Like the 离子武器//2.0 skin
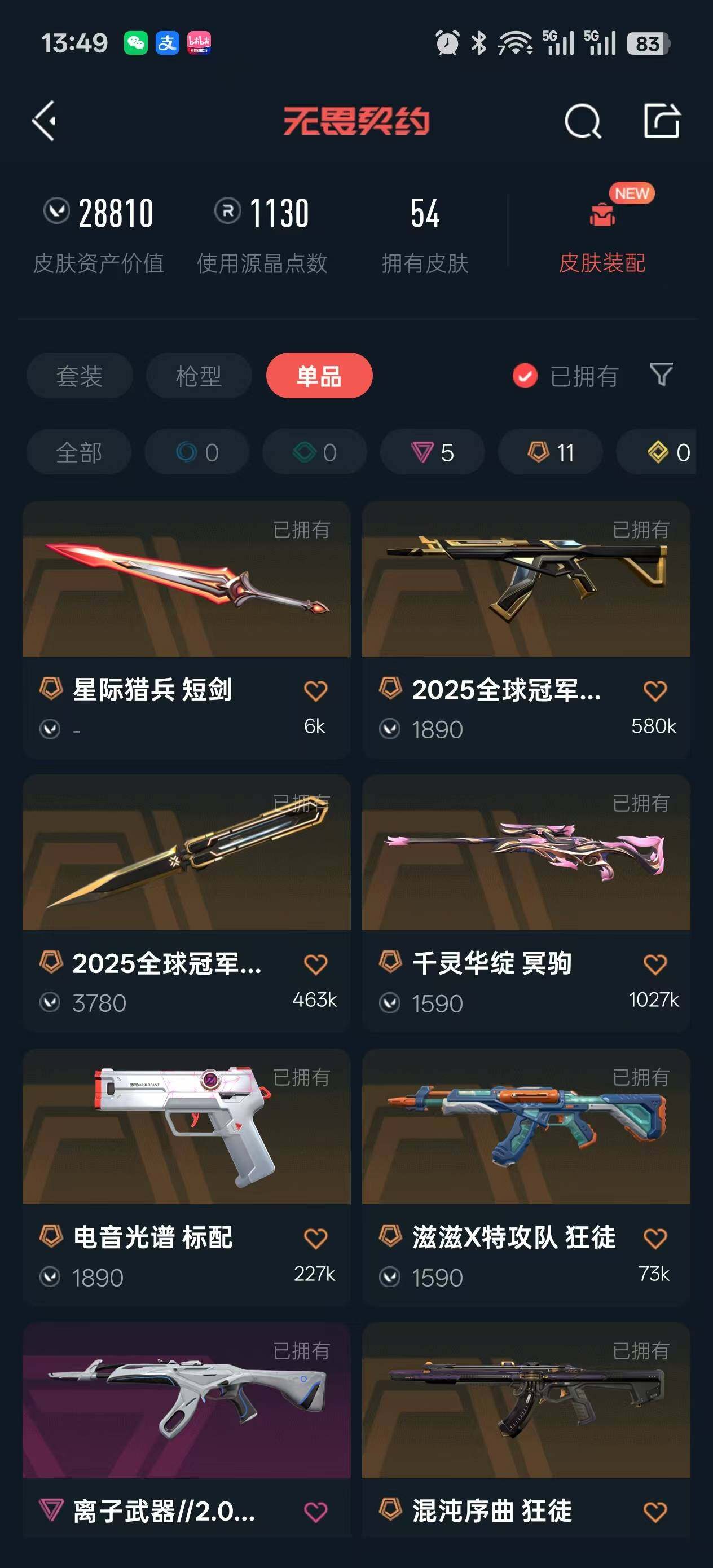This screenshot has height=1568, width=713. [x=315, y=1512]
